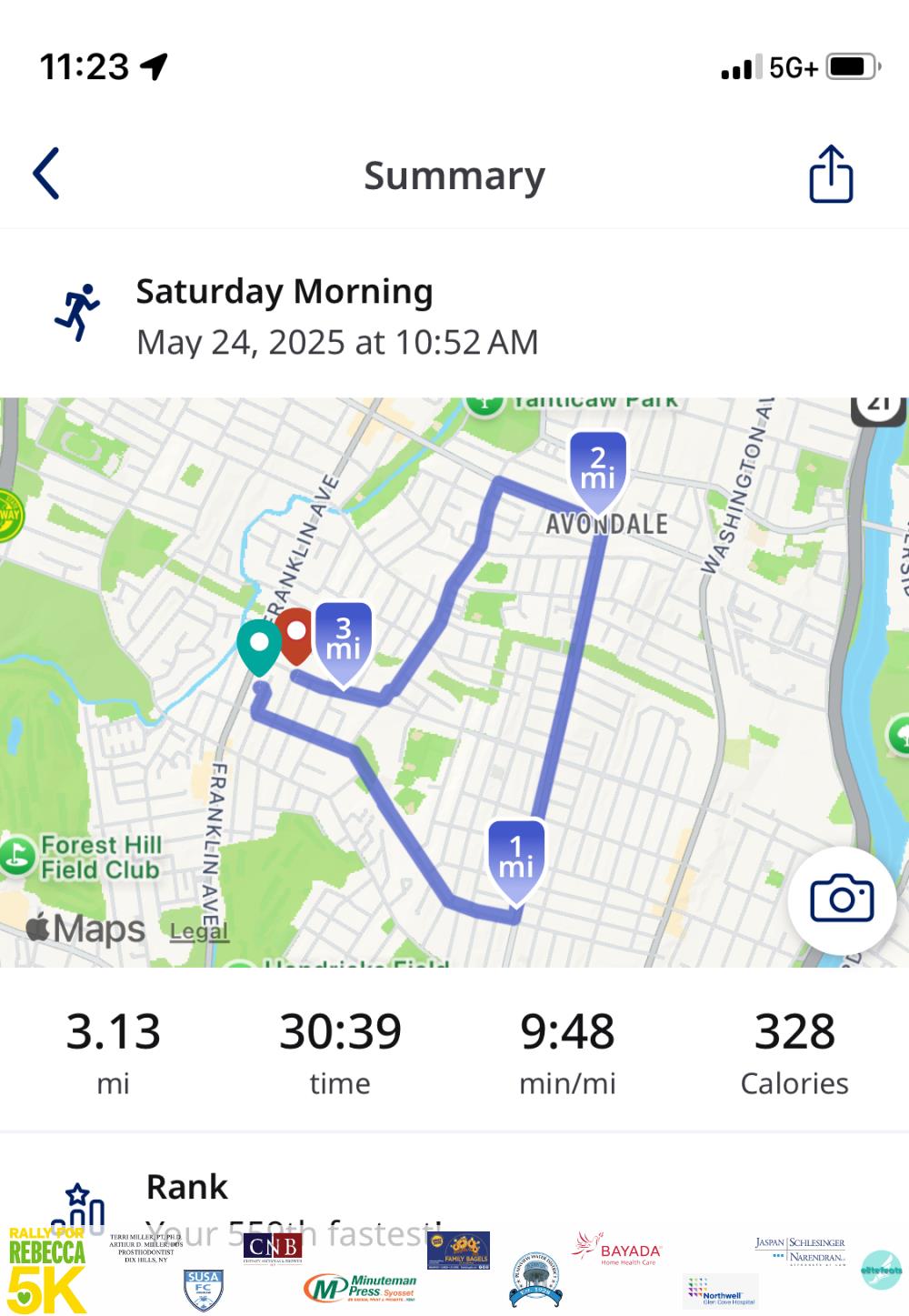Screen dimensions: 909x1316
Task: Add a photo with the camera button
Action: [x=842, y=899]
